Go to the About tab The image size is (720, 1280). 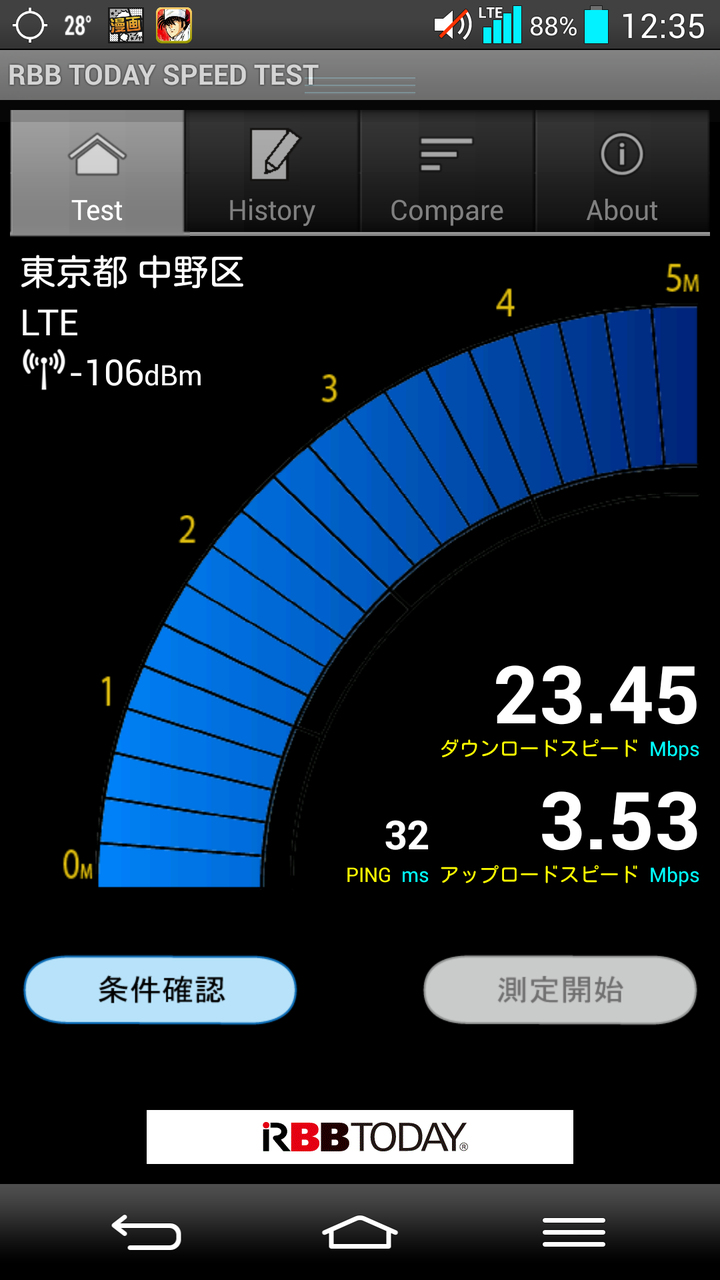point(622,172)
